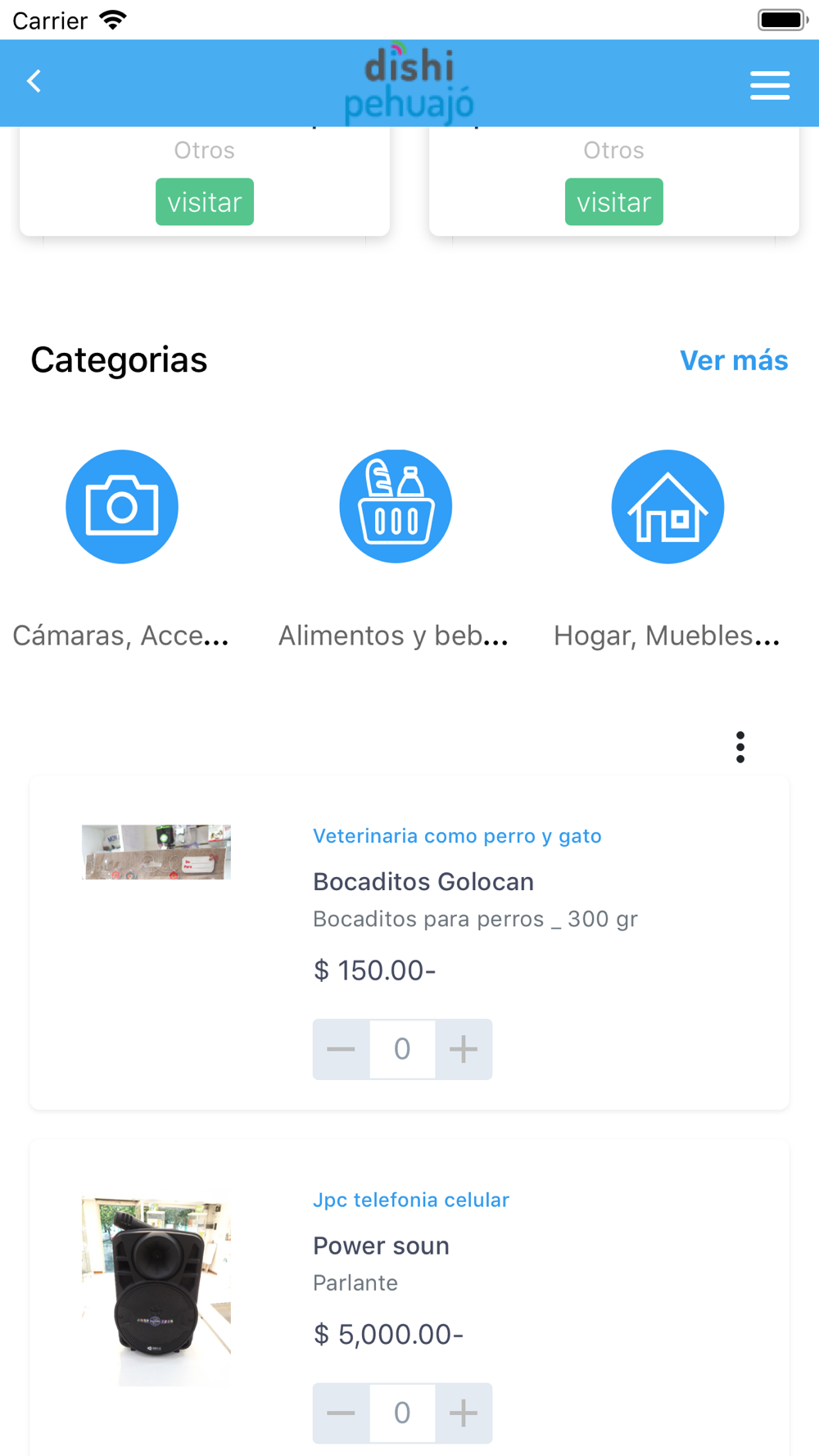Open Ver más for categories
This screenshot has width=819, height=1456.
[x=734, y=360]
